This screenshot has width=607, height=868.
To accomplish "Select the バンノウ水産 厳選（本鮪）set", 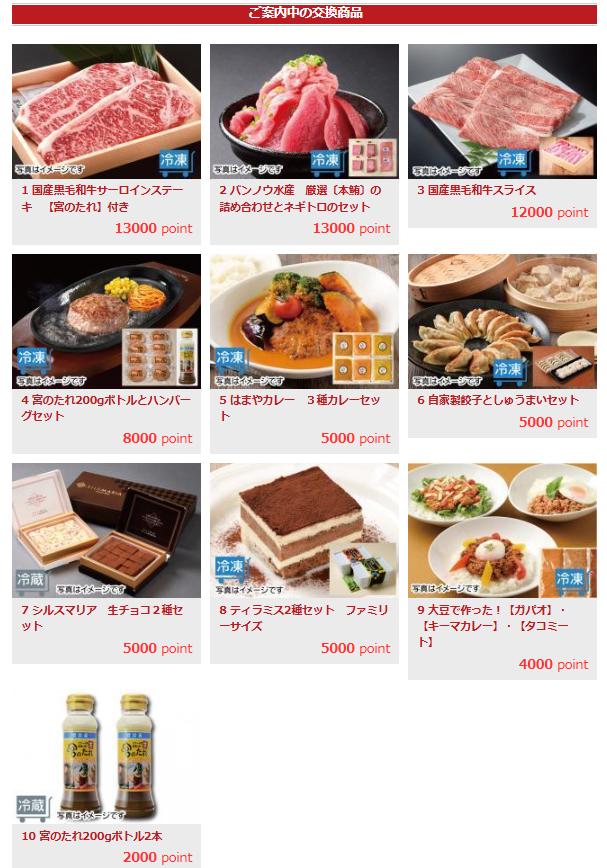I will (304, 111).
